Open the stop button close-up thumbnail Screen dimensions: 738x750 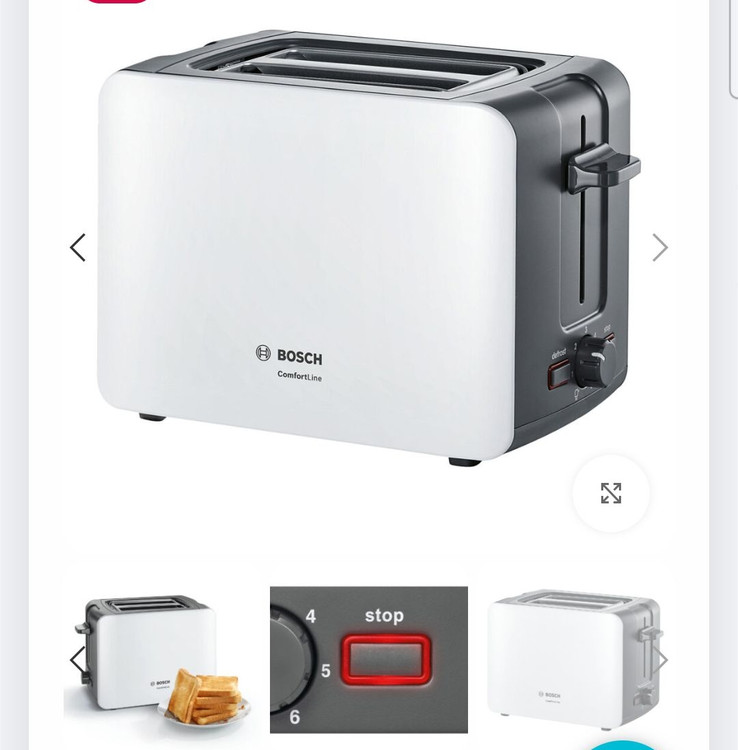point(368,656)
